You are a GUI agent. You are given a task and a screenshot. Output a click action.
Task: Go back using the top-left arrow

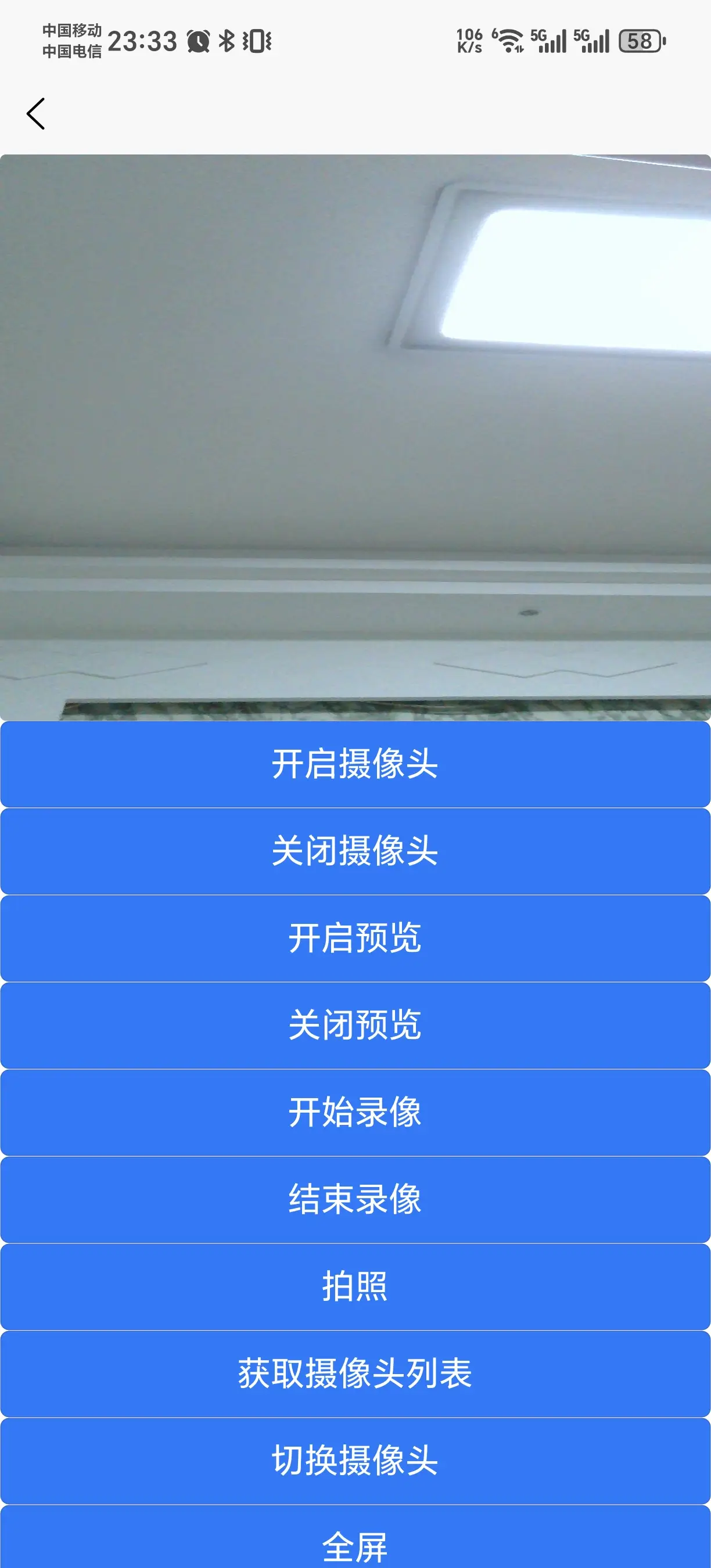pos(36,114)
